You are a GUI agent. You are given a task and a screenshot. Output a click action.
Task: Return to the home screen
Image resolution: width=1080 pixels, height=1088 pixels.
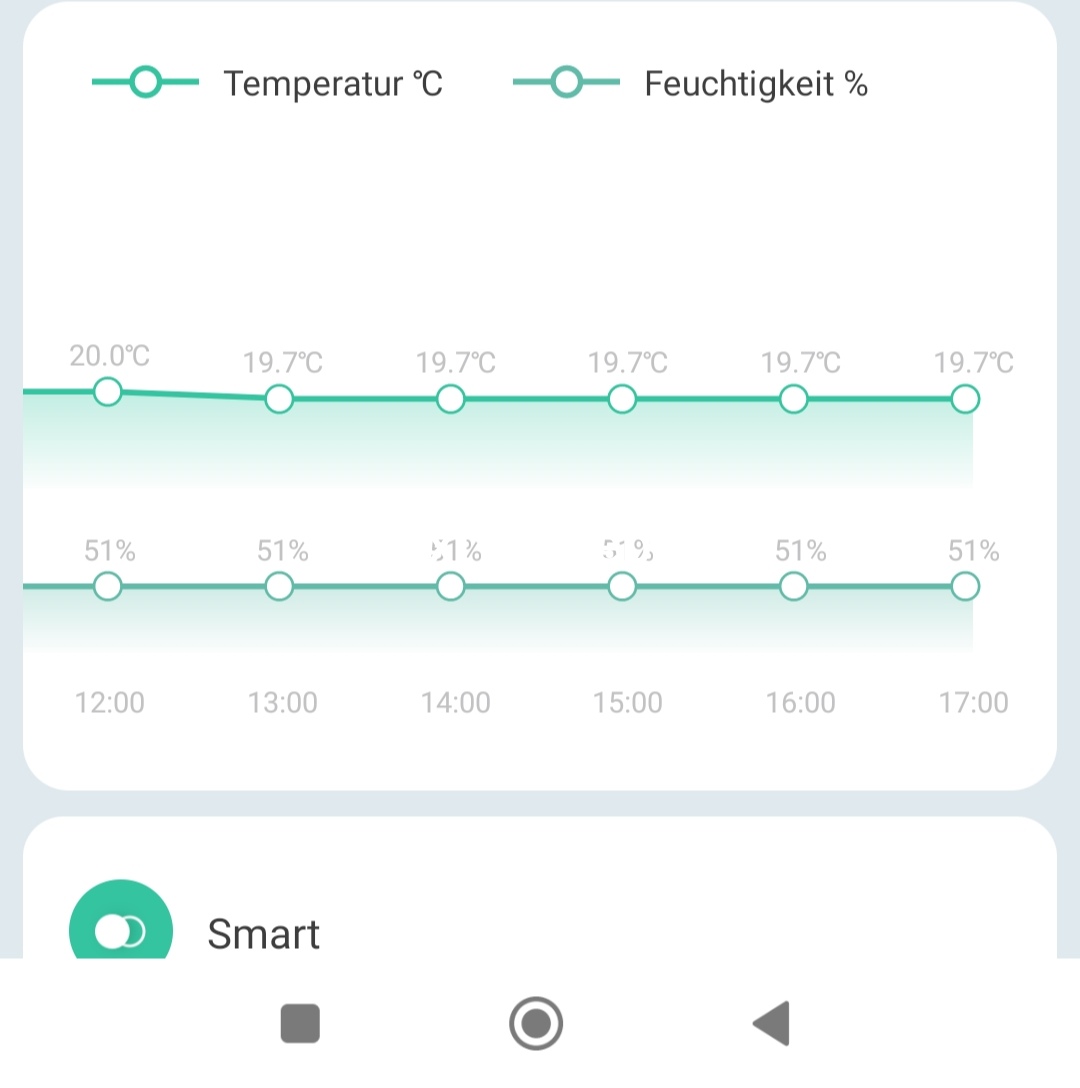[536, 1023]
